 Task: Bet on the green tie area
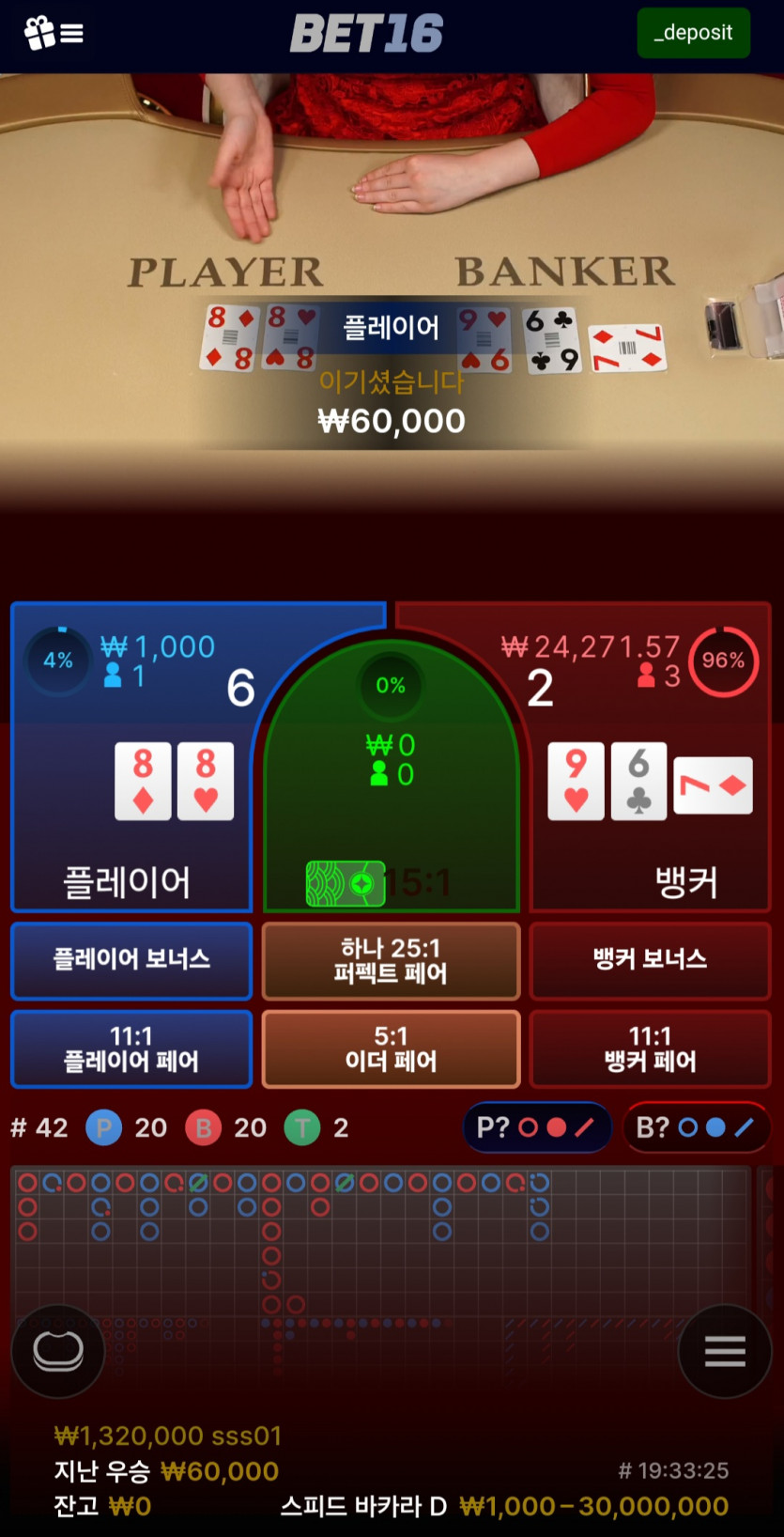(x=391, y=780)
